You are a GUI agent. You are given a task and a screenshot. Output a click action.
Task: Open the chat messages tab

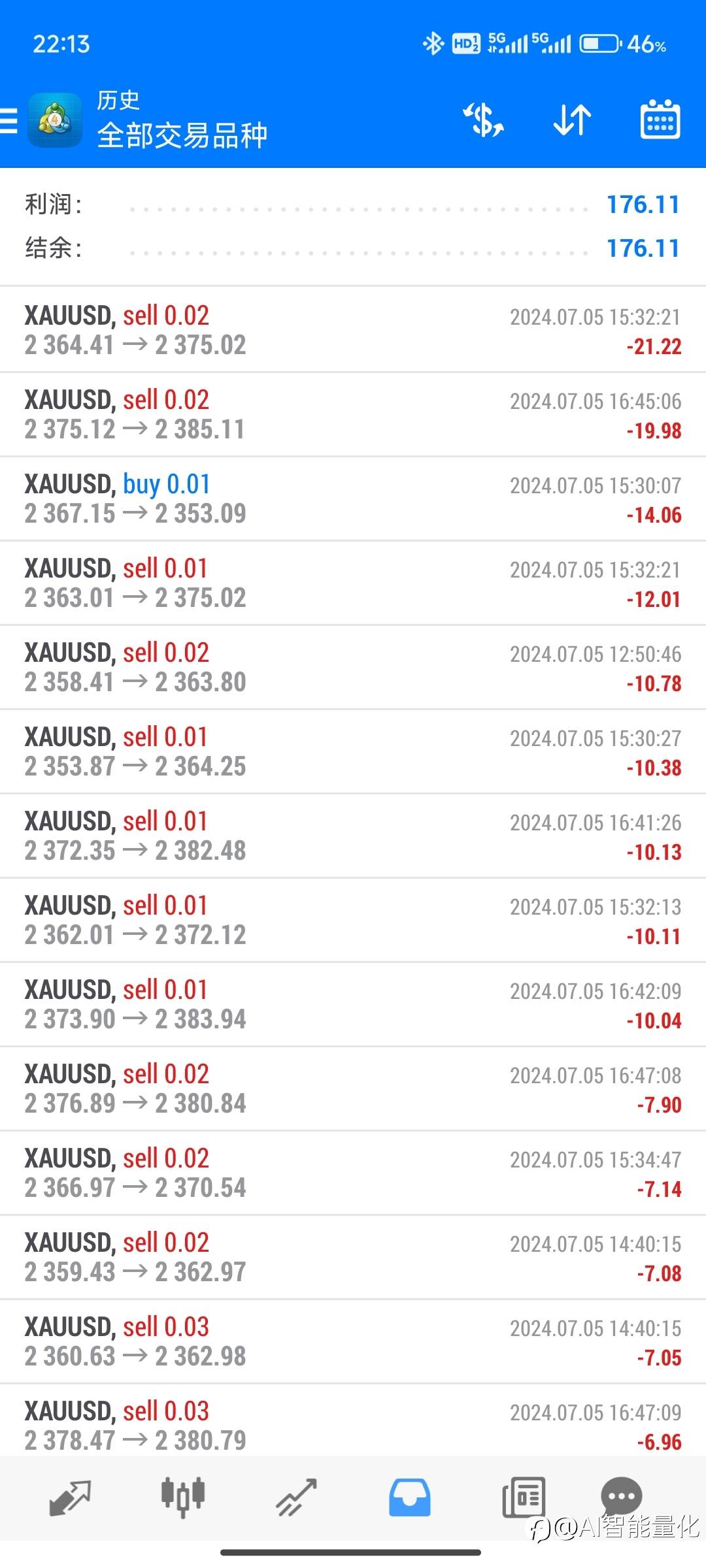[x=621, y=1496]
